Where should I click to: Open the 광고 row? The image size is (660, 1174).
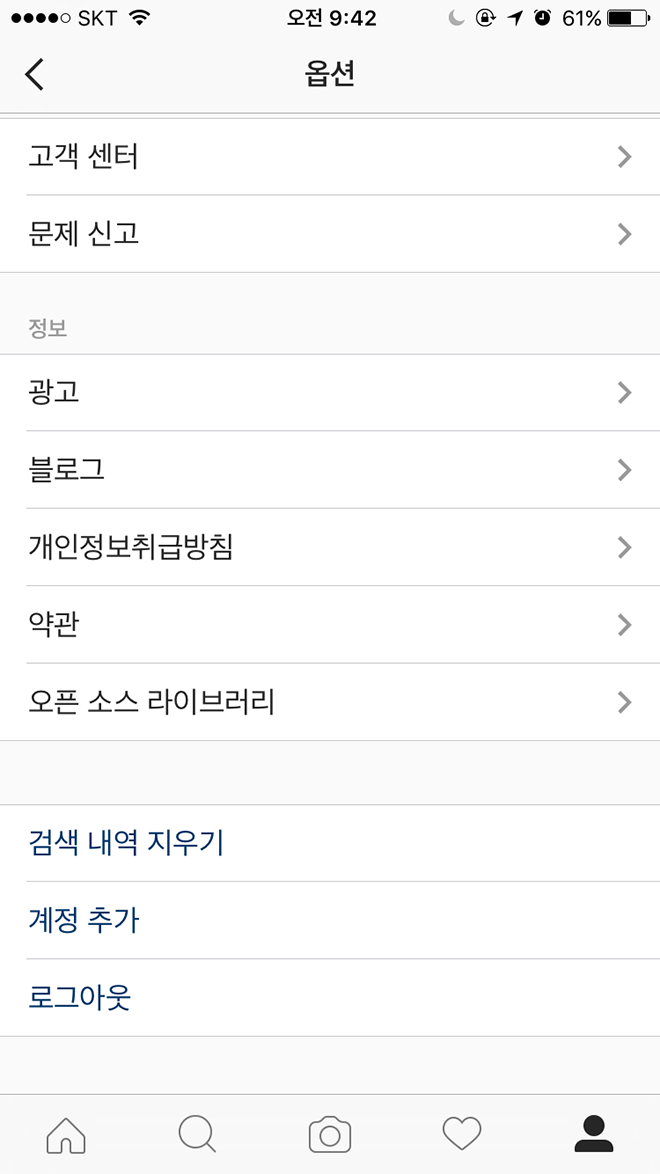coord(330,392)
